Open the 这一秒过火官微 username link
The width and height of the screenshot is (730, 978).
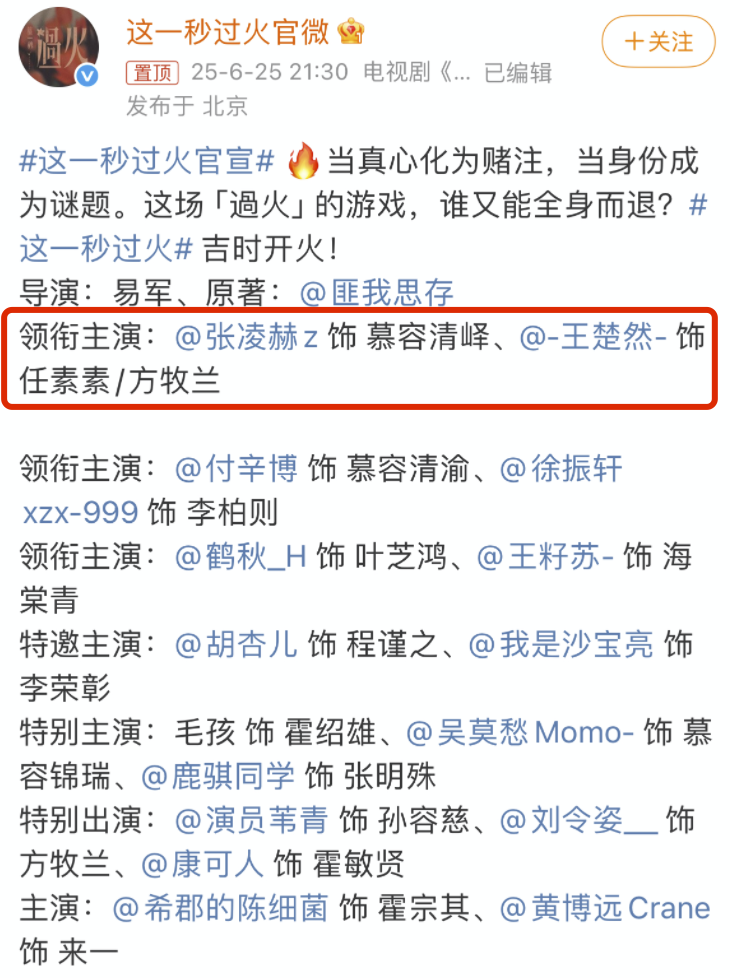tap(227, 32)
